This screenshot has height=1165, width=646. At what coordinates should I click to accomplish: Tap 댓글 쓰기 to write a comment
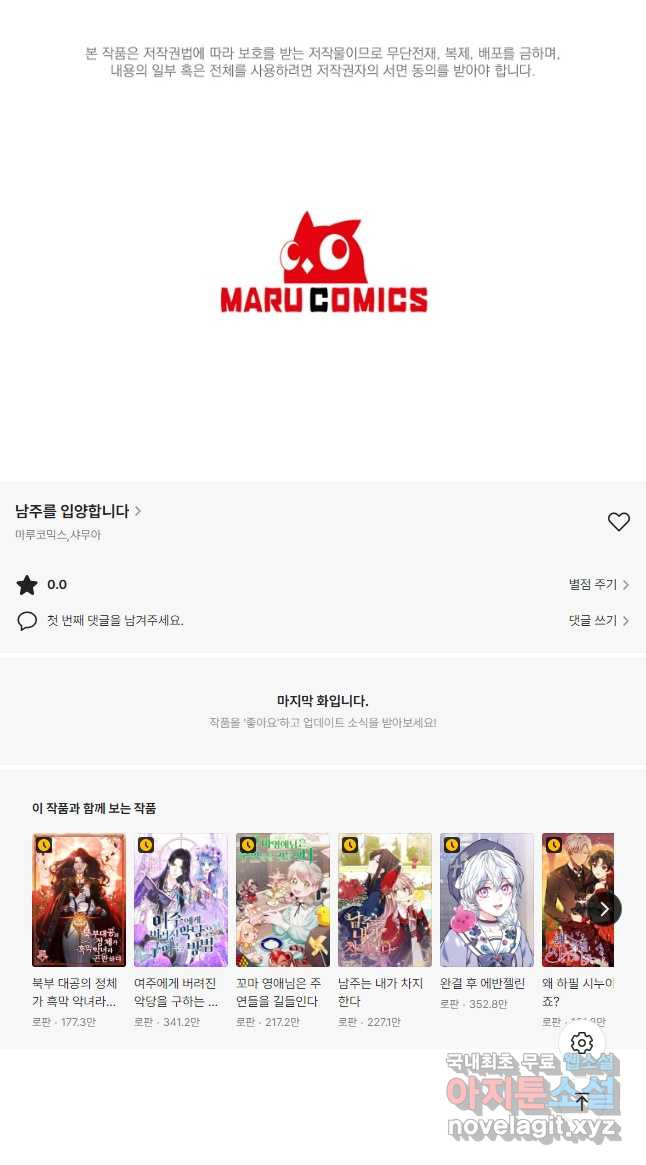pos(598,620)
